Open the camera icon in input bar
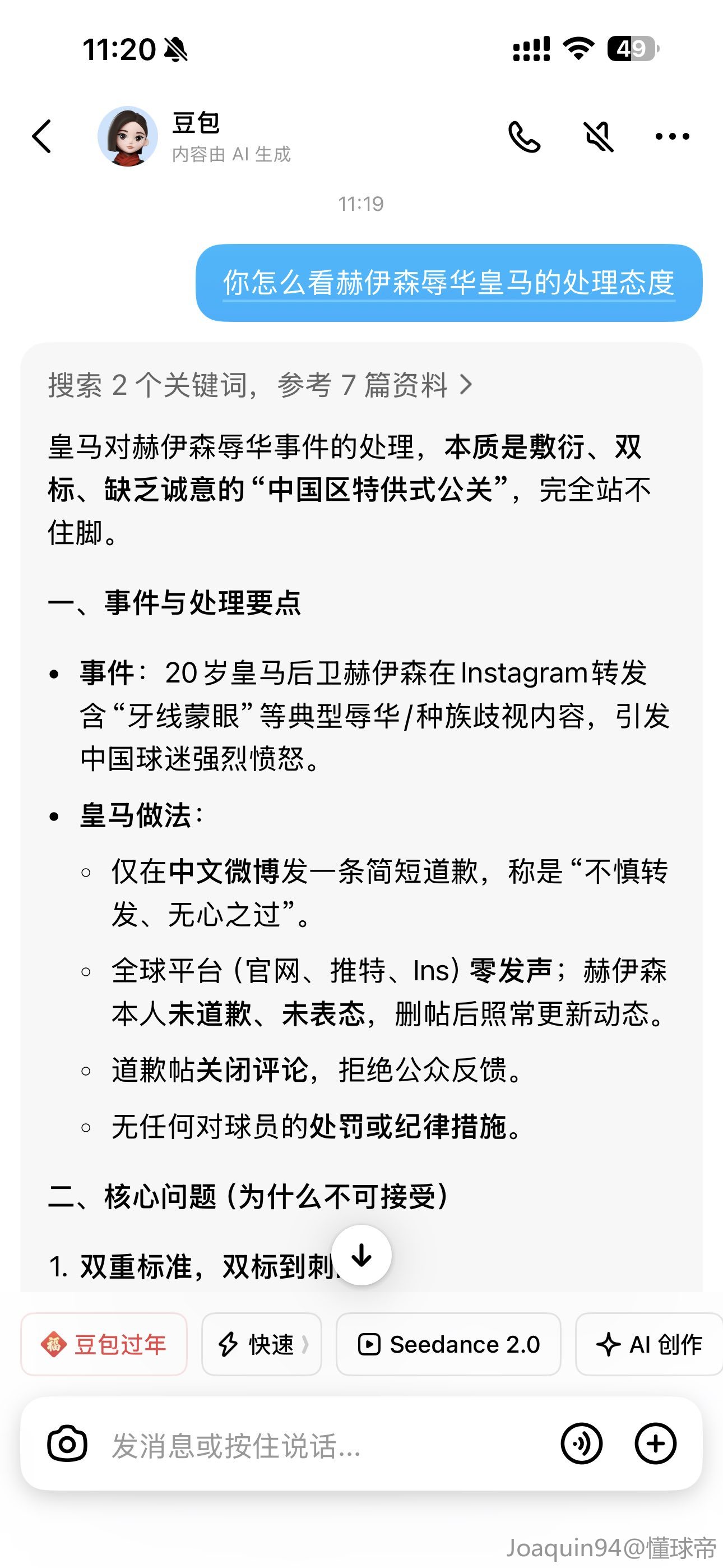Screen dimensions: 723x1568 click(x=67, y=1444)
